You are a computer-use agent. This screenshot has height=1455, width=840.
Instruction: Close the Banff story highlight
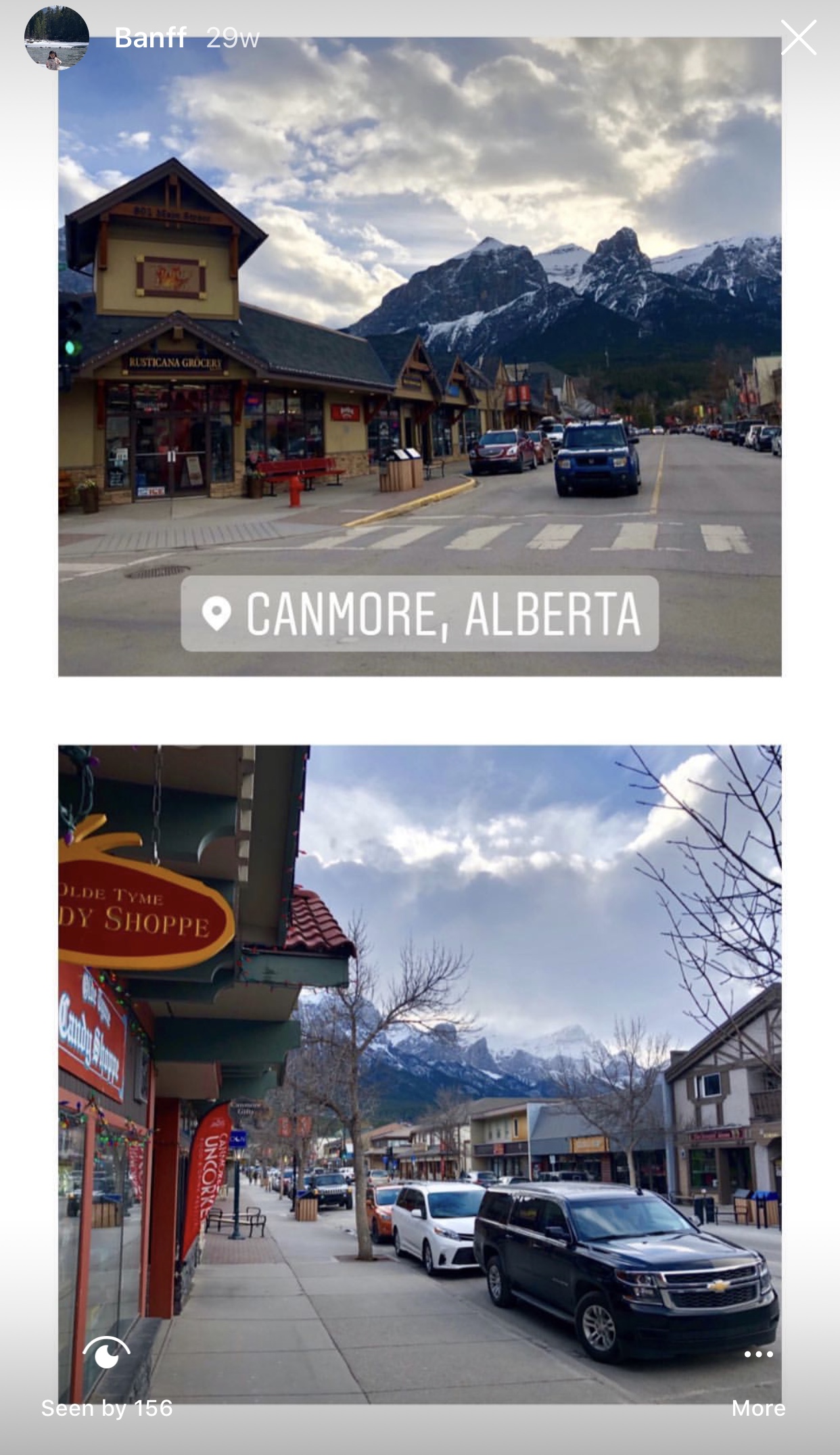798,37
